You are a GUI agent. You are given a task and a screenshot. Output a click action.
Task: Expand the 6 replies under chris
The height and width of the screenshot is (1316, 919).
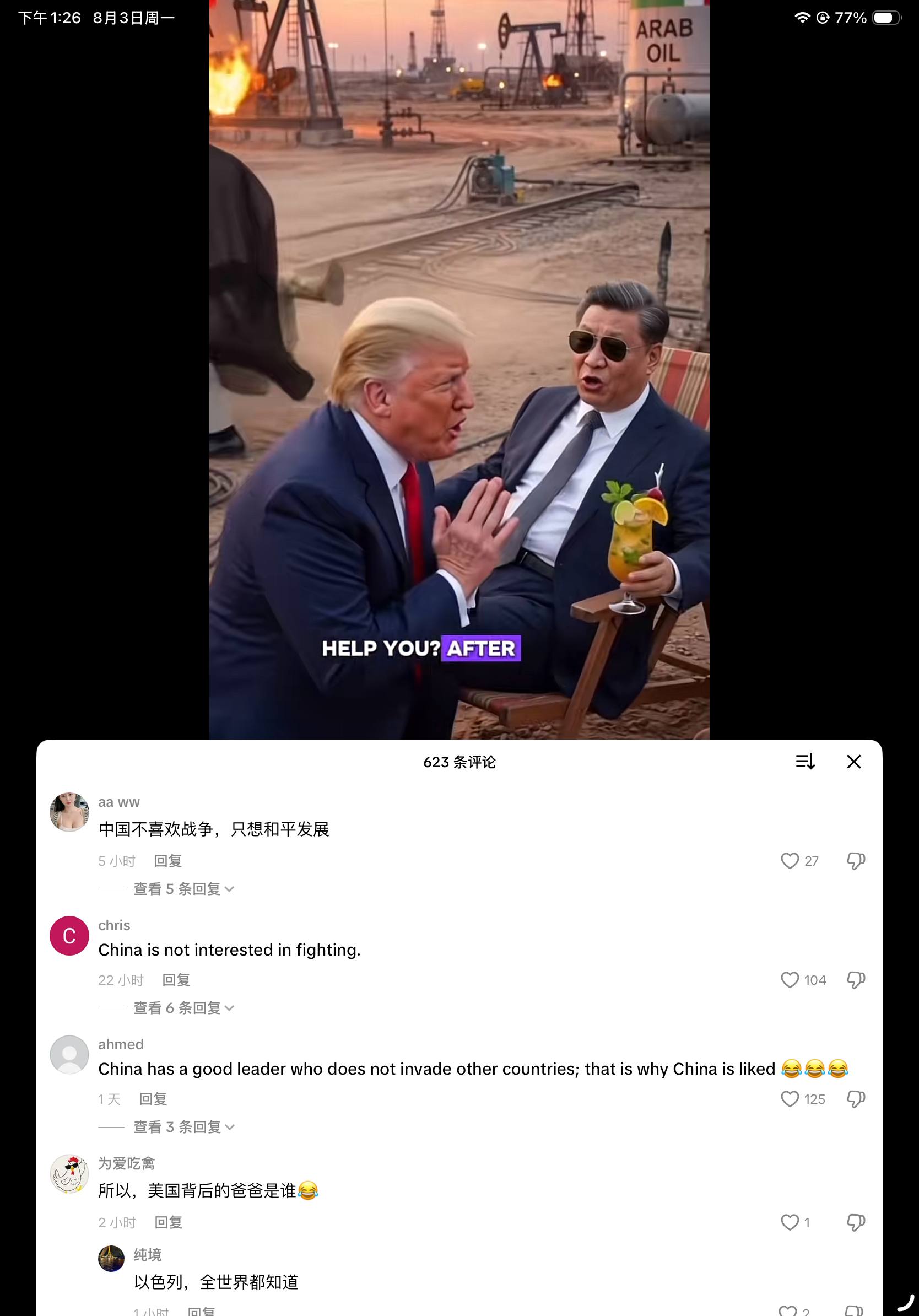pyautogui.click(x=183, y=1008)
